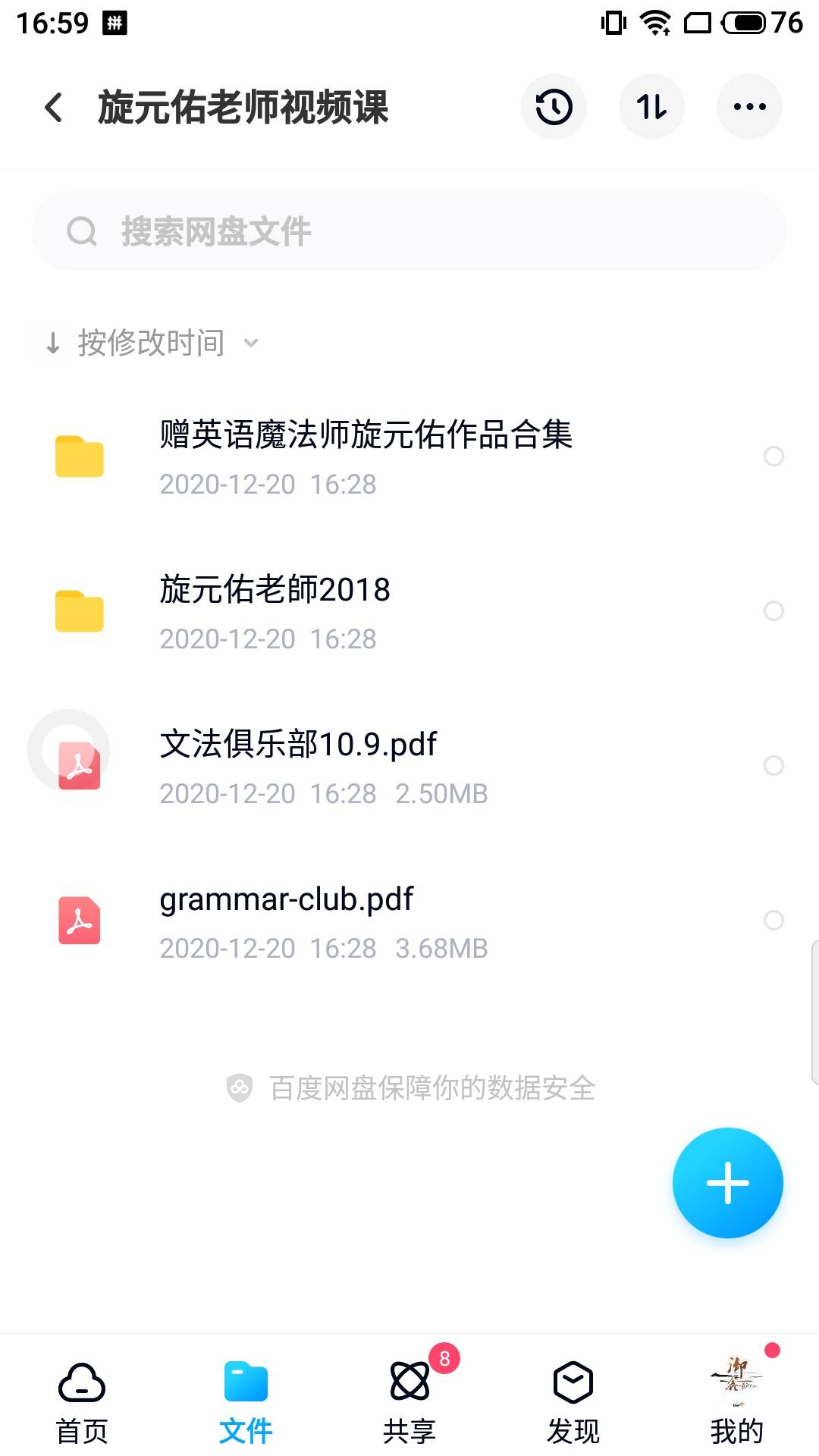Open the recent history clock icon

coord(554,107)
